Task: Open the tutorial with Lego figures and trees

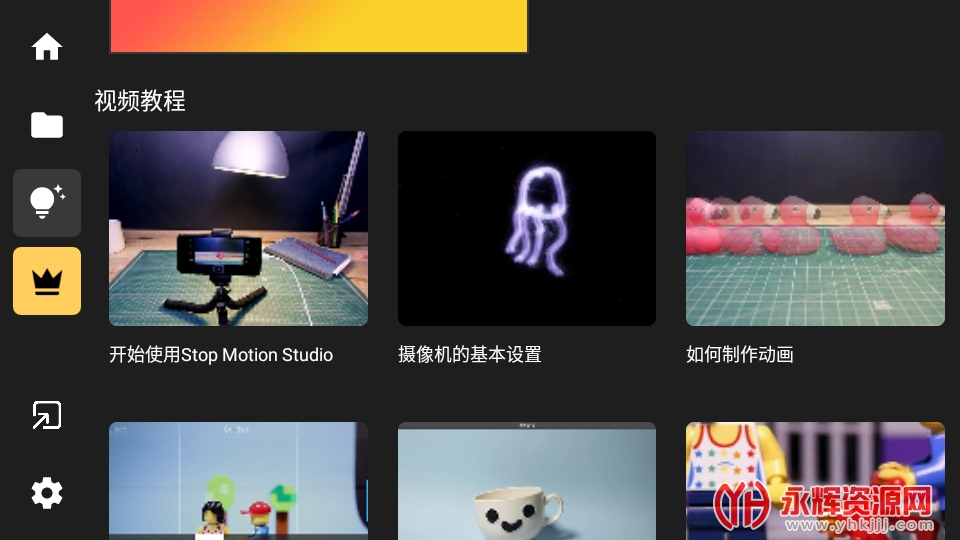Action: [238, 480]
